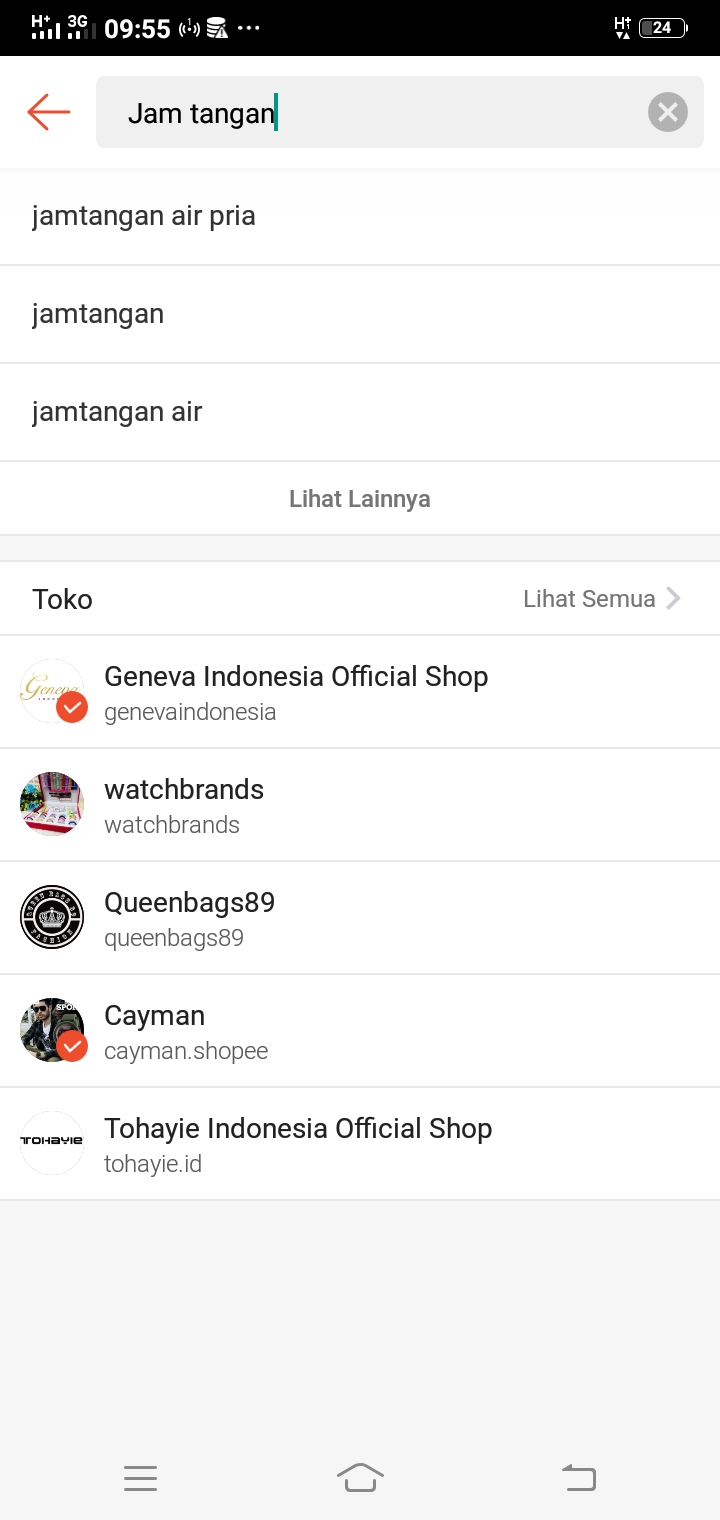Go back using the orange arrow

click(48, 112)
